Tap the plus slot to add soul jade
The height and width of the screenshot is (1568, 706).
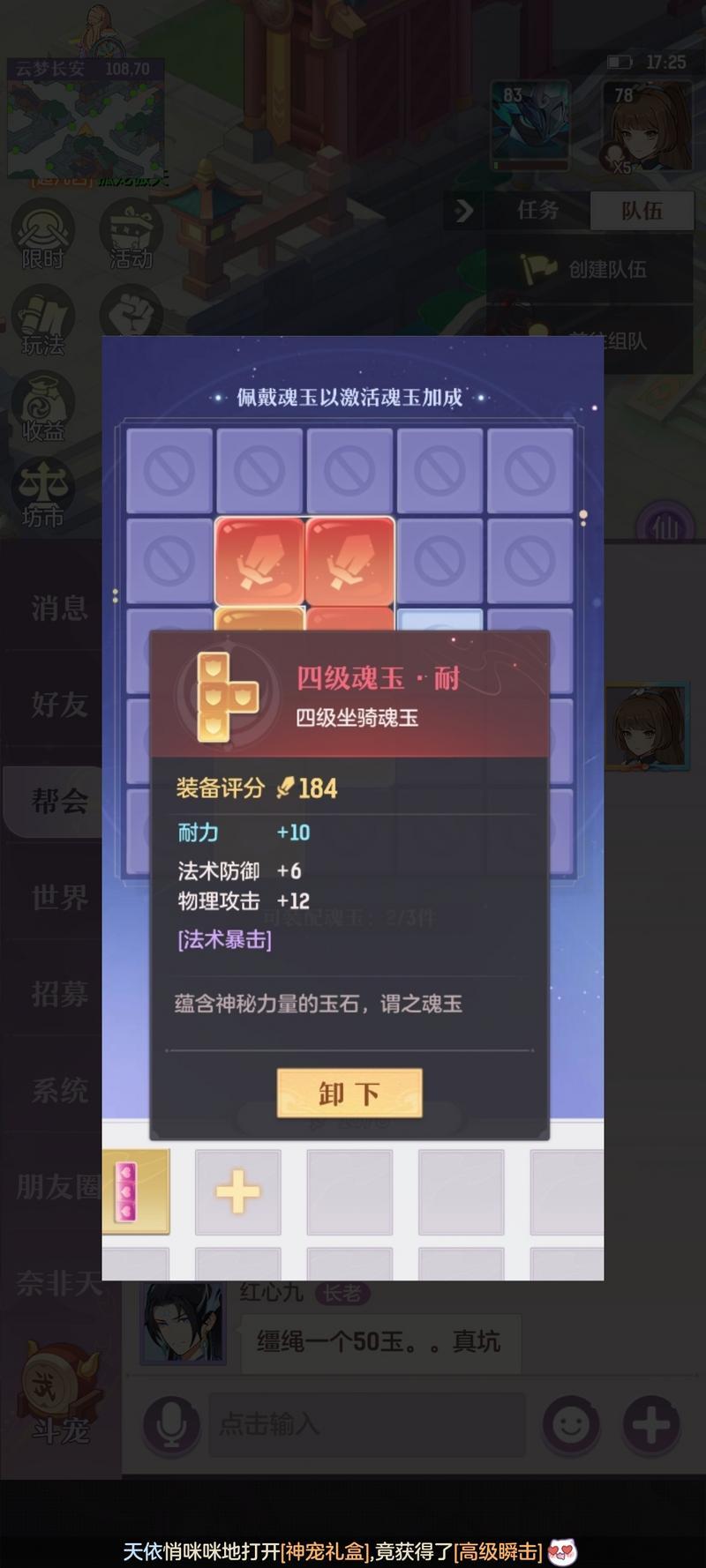[x=237, y=1192]
